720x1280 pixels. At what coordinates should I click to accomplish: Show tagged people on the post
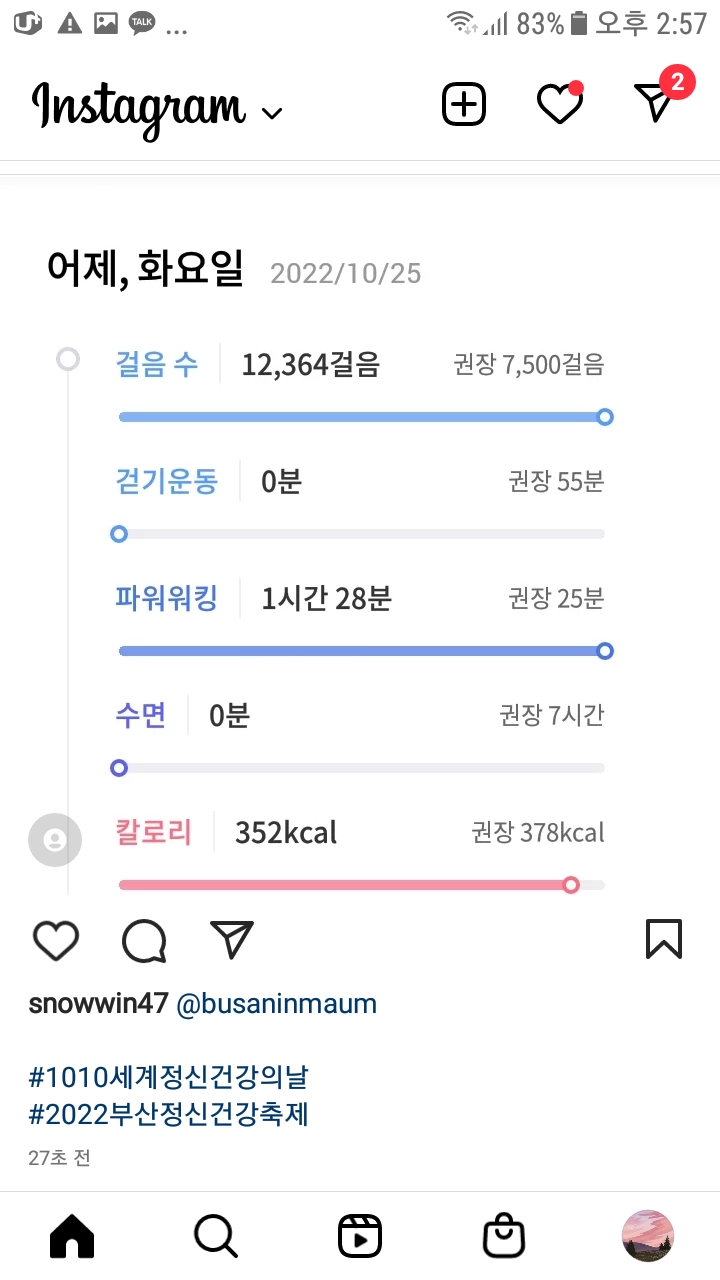[x=55, y=840]
